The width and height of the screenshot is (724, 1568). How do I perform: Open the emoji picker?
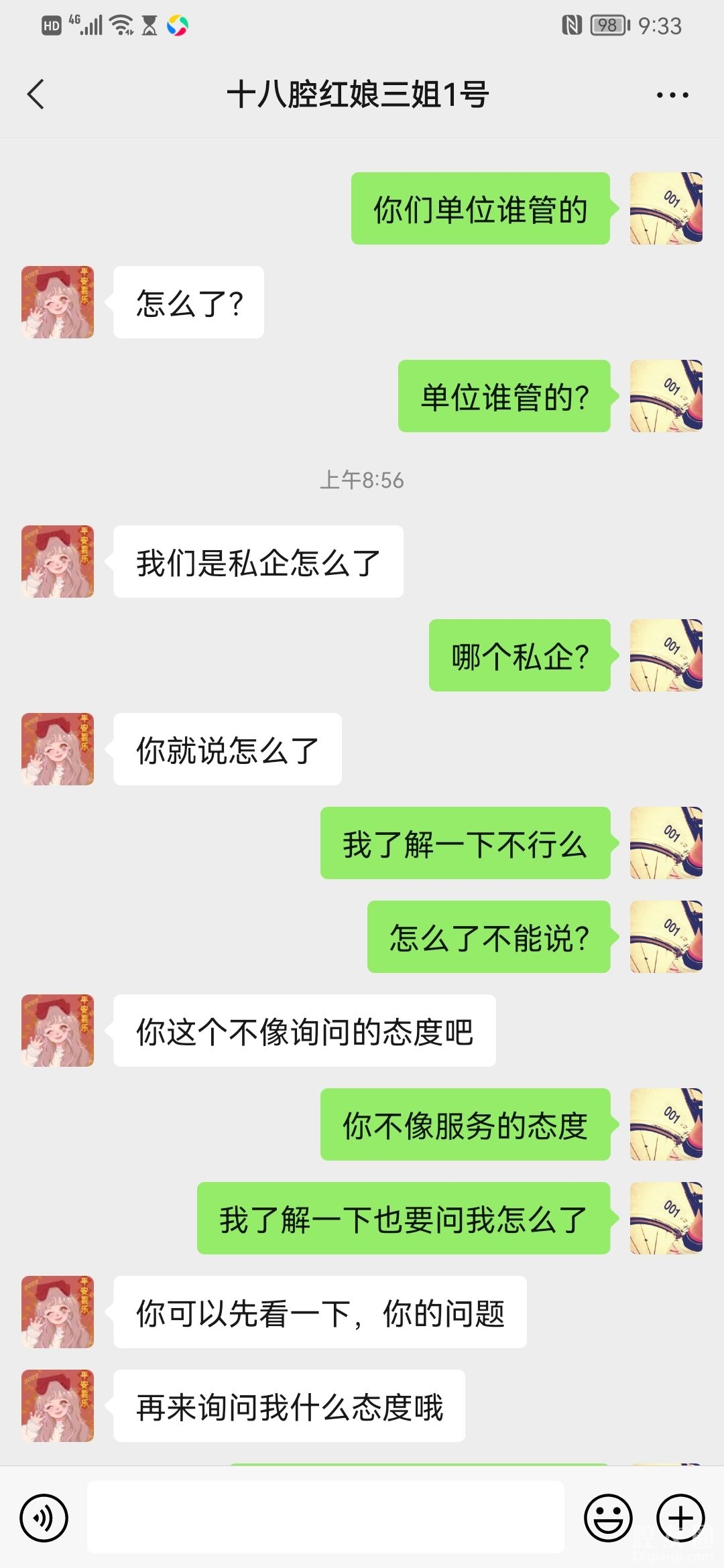(608, 1518)
